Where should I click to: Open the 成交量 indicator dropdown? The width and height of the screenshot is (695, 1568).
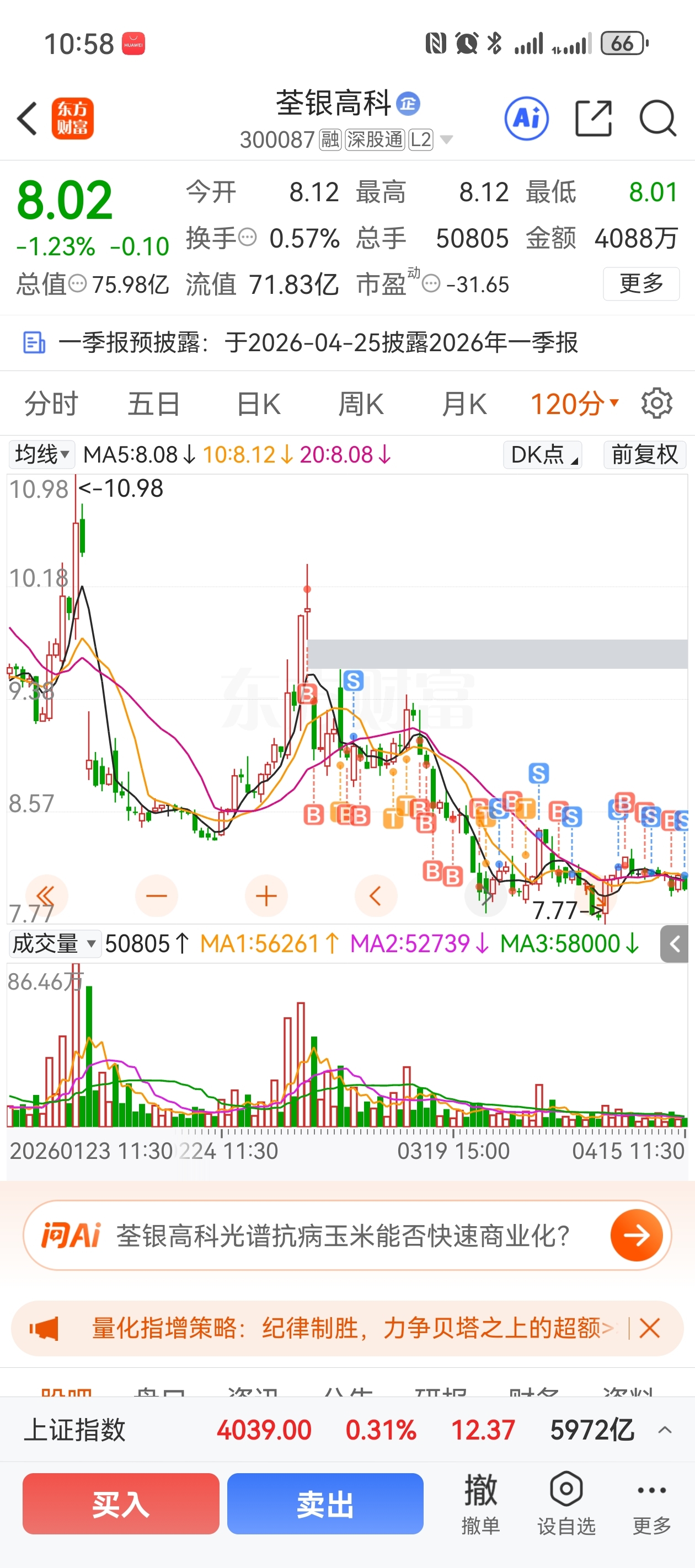coord(54,943)
